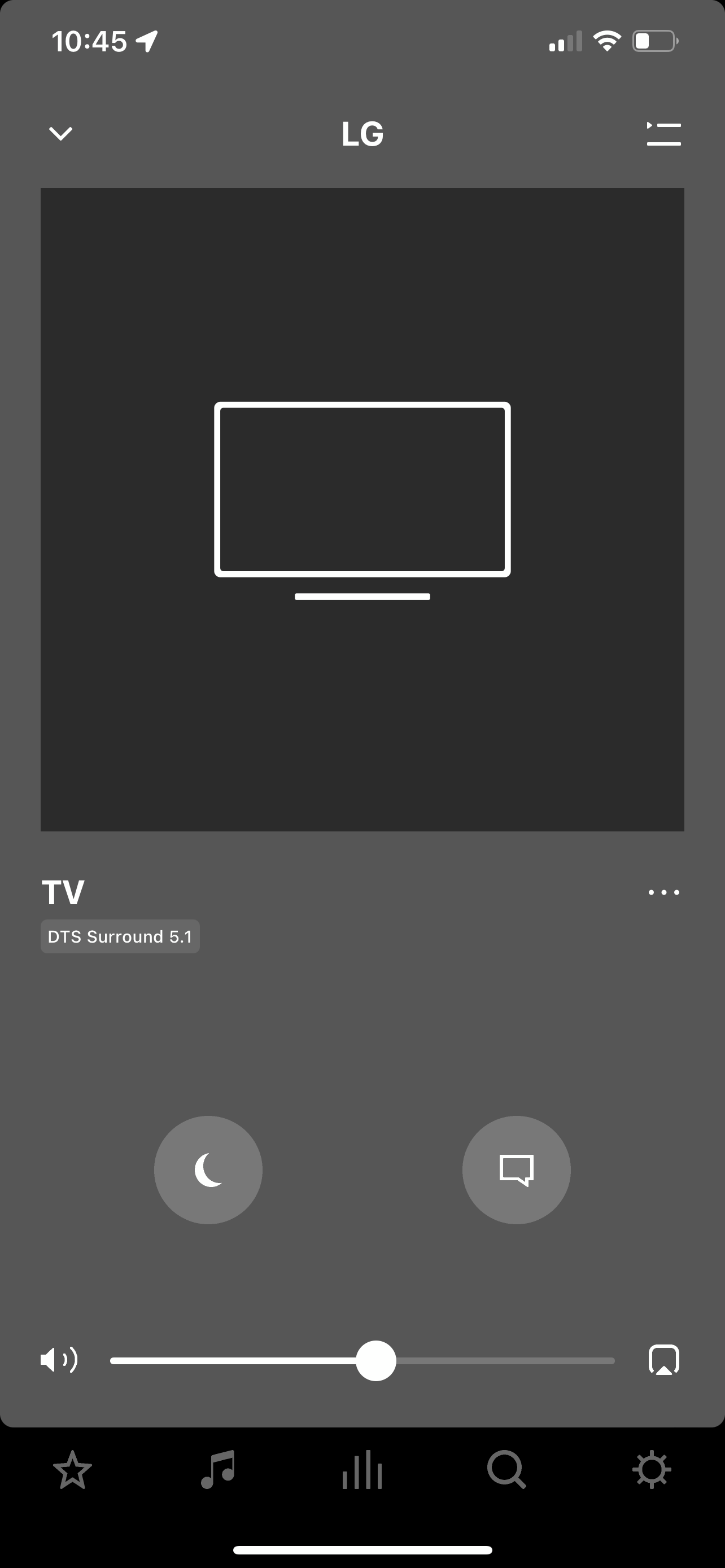Toggle Night Sound mode
This screenshot has height=1568, width=725.
[x=208, y=1170]
